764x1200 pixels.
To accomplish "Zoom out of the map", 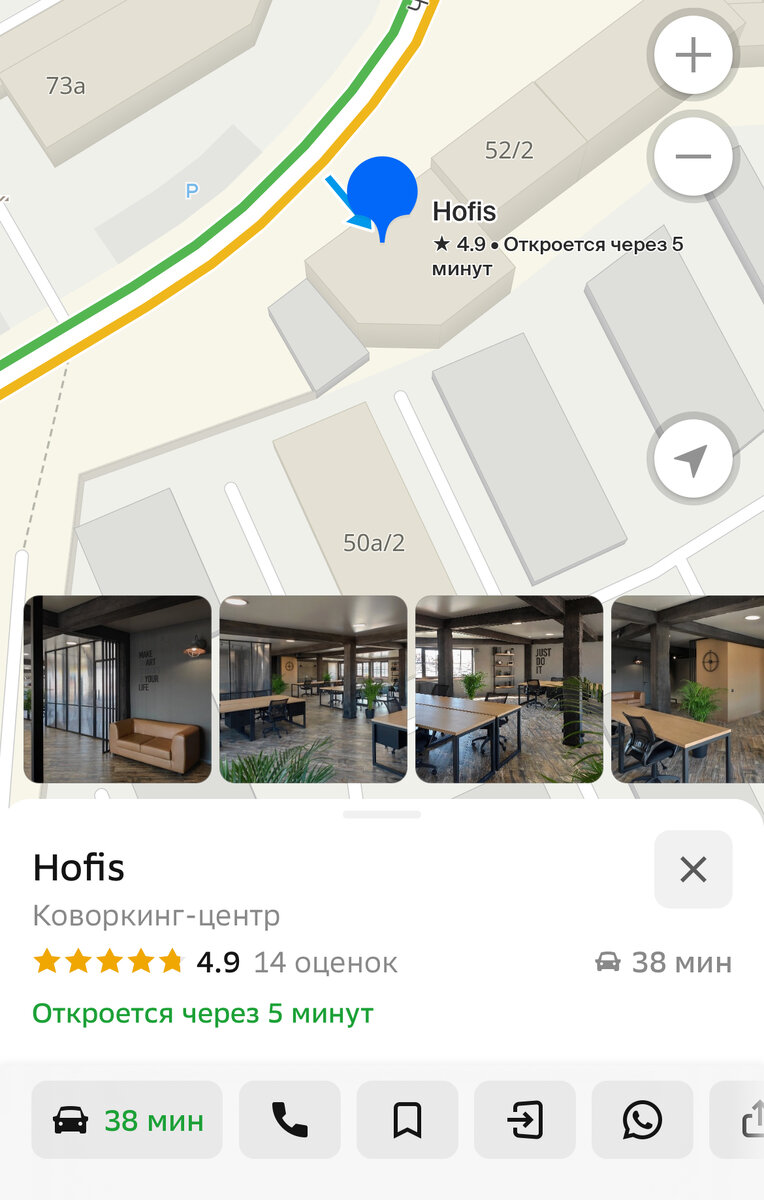I will point(692,156).
